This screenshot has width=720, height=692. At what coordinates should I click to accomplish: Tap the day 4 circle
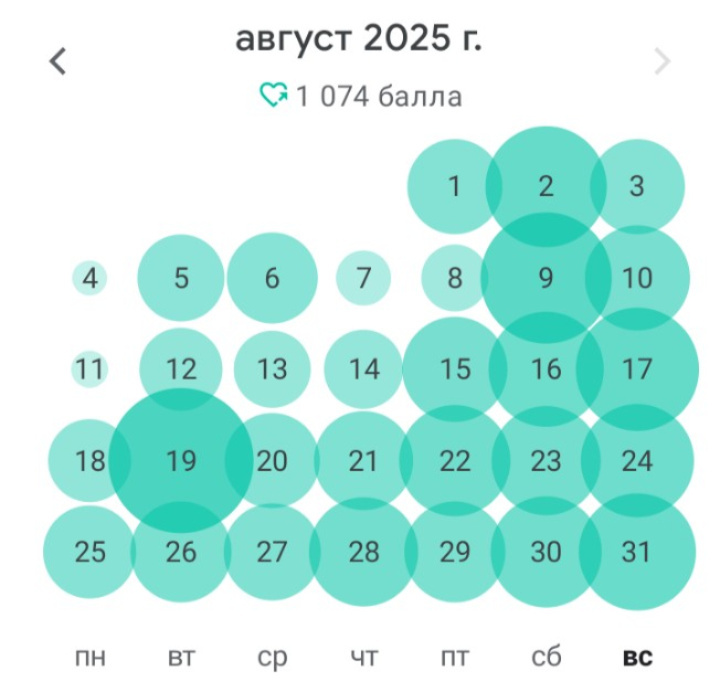click(90, 278)
